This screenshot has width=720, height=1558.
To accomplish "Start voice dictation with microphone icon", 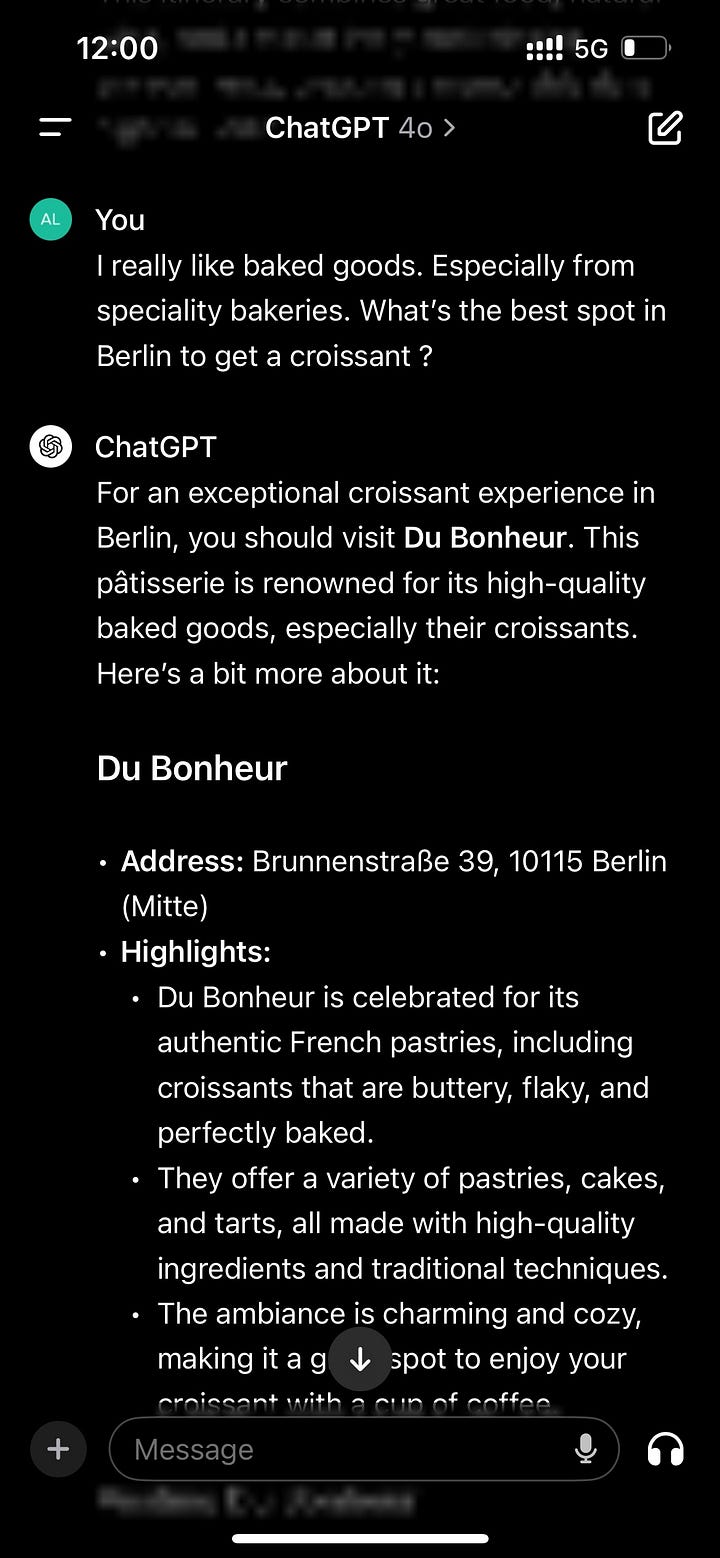I will point(586,1449).
